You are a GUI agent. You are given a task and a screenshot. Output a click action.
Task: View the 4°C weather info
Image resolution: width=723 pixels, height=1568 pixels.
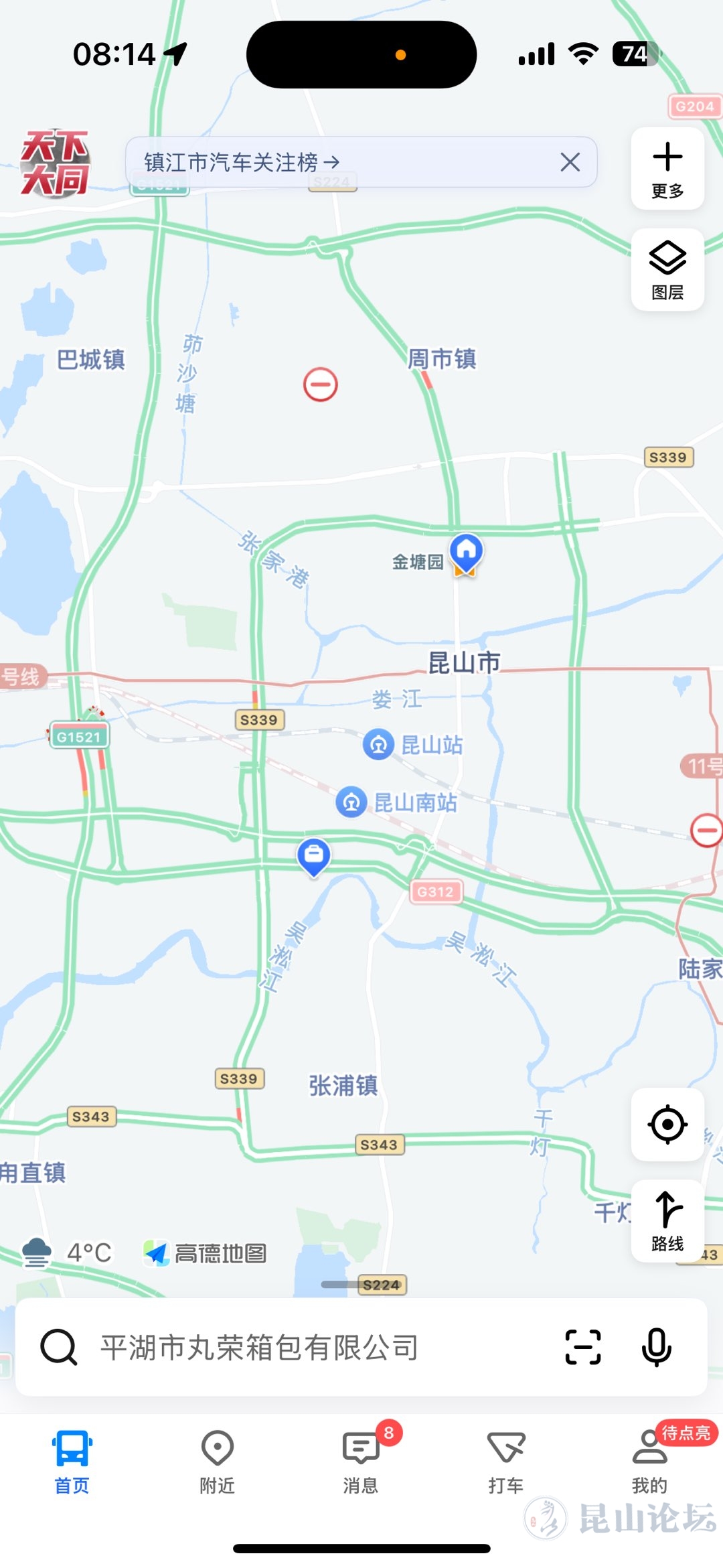(67, 1252)
